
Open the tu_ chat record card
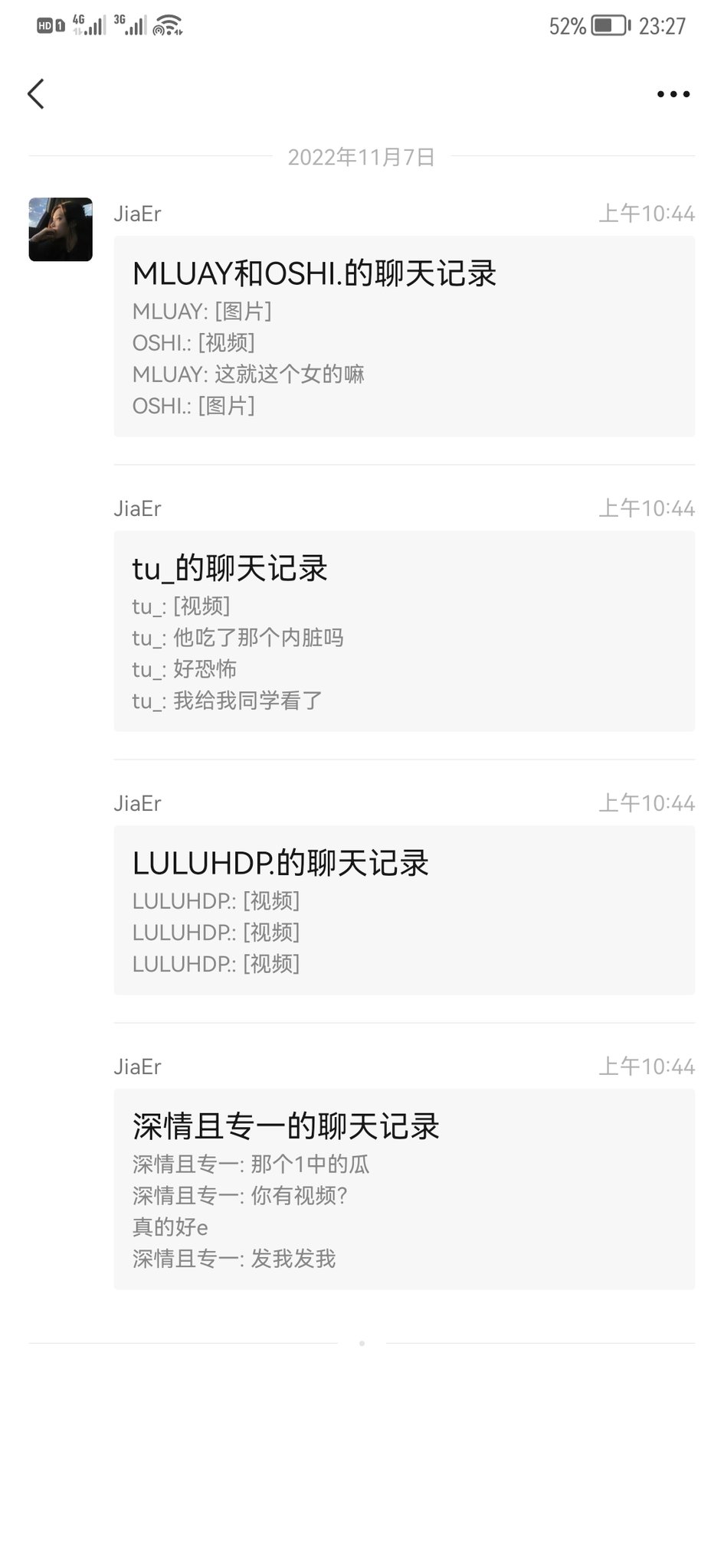click(405, 631)
